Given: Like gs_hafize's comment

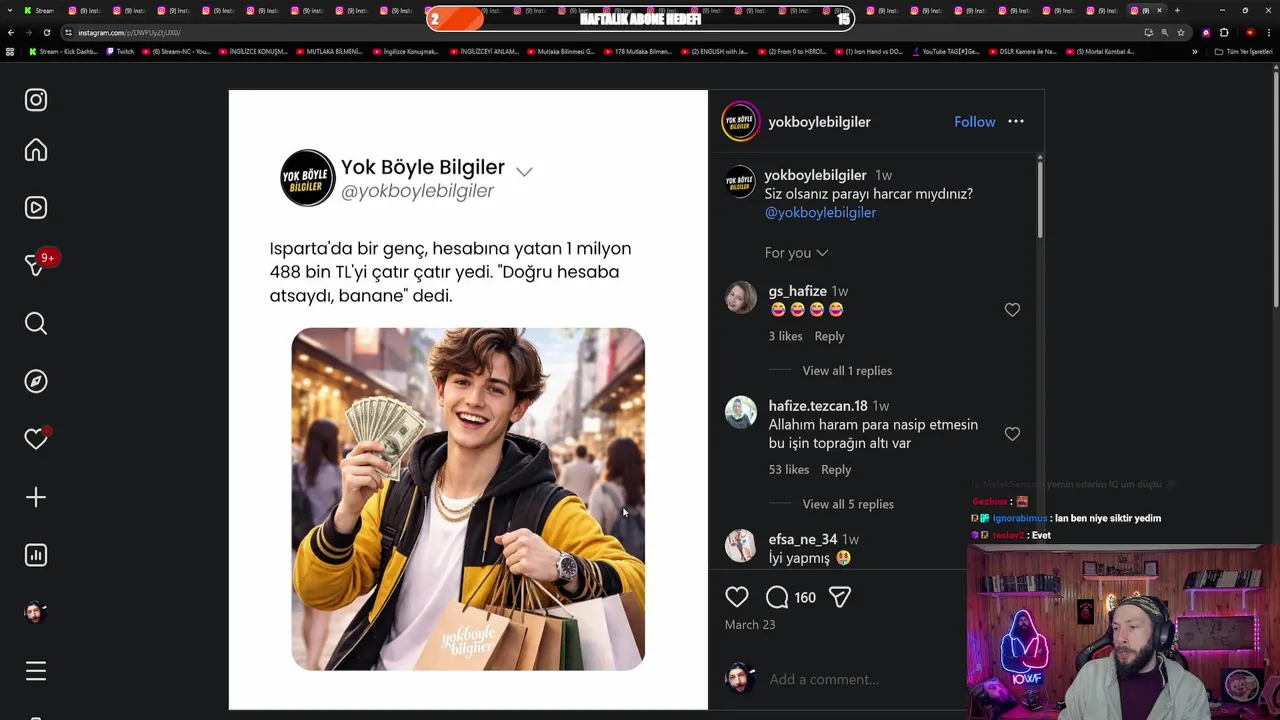Looking at the screenshot, I should coord(1012,310).
